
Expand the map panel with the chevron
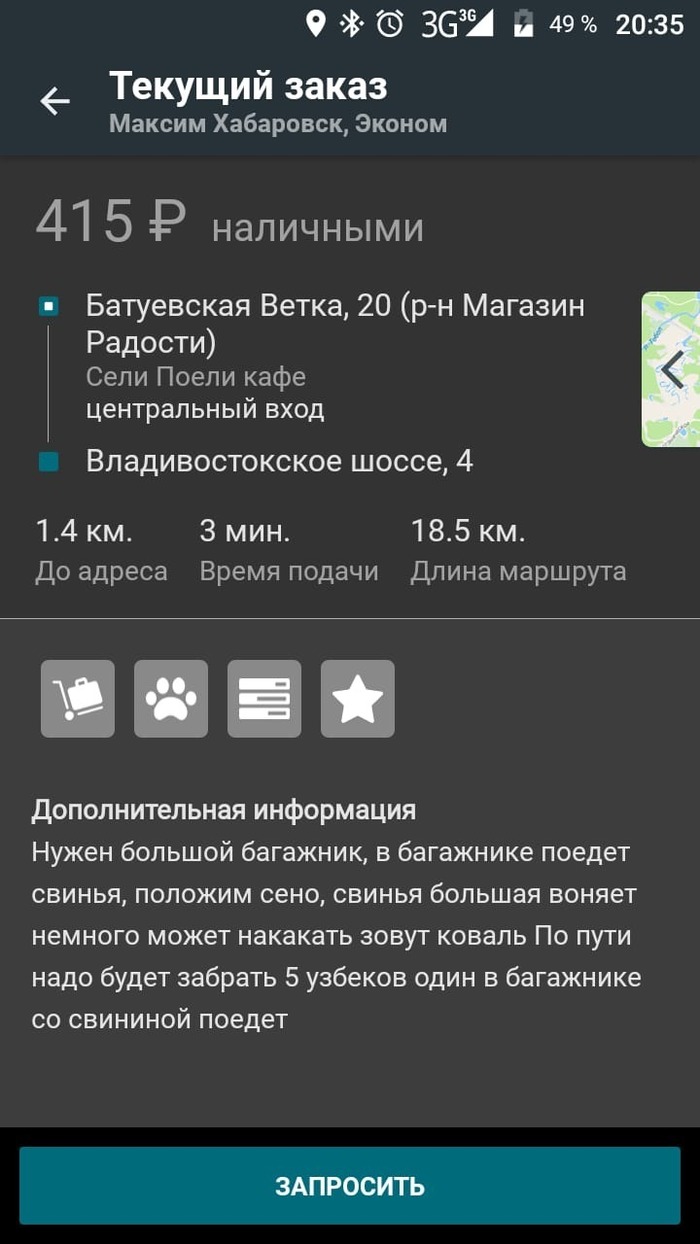click(672, 369)
